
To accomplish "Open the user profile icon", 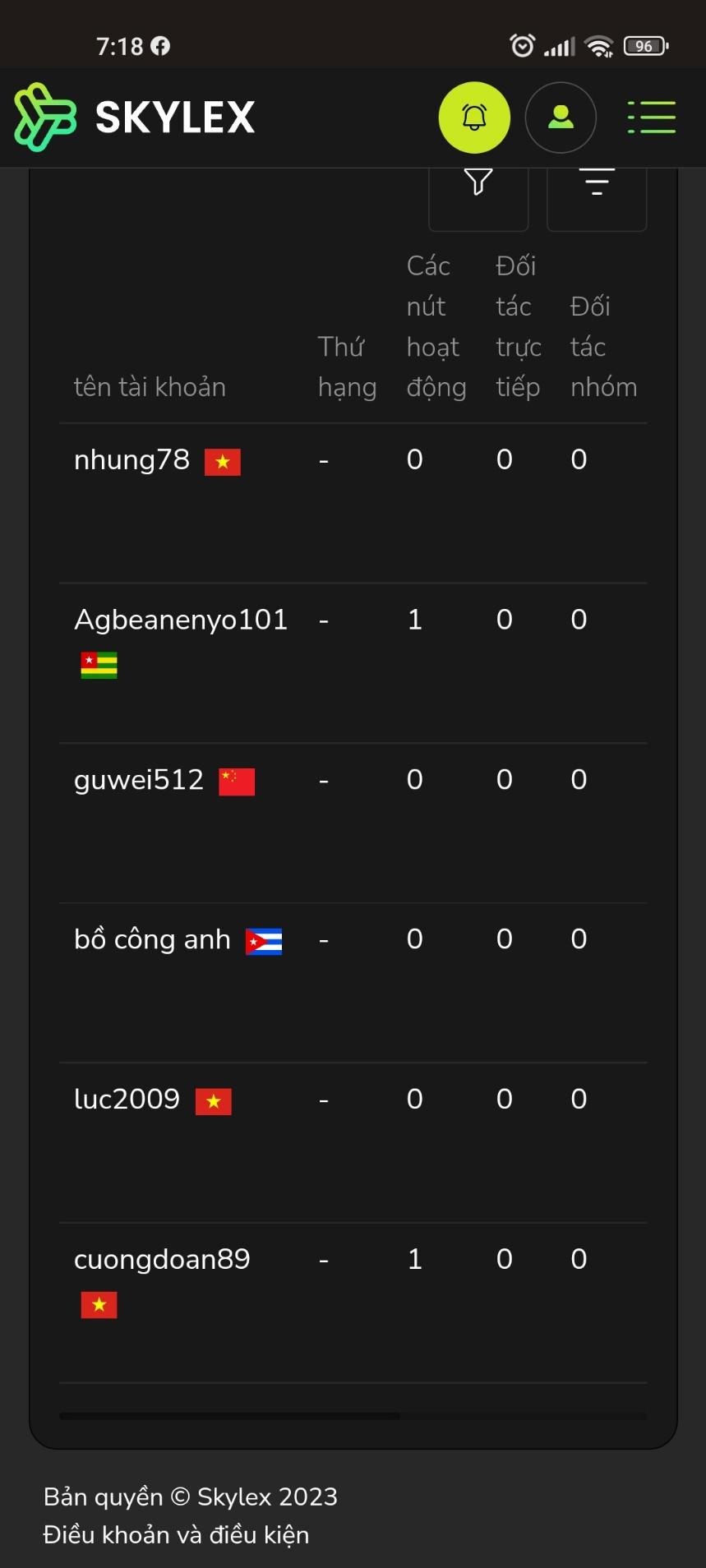I will coord(561,118).
